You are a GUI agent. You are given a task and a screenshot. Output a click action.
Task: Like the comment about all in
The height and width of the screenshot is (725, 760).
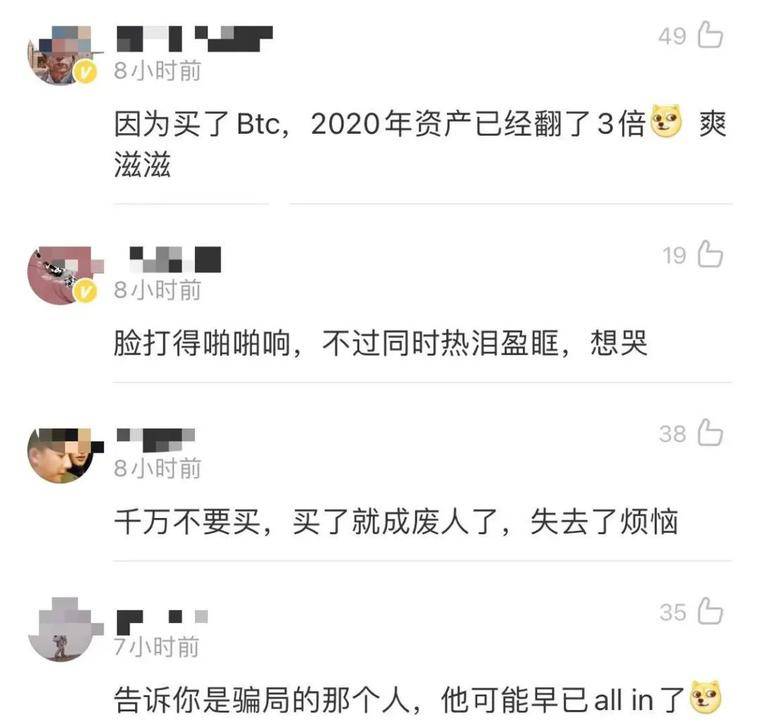[x=709, y=611]
